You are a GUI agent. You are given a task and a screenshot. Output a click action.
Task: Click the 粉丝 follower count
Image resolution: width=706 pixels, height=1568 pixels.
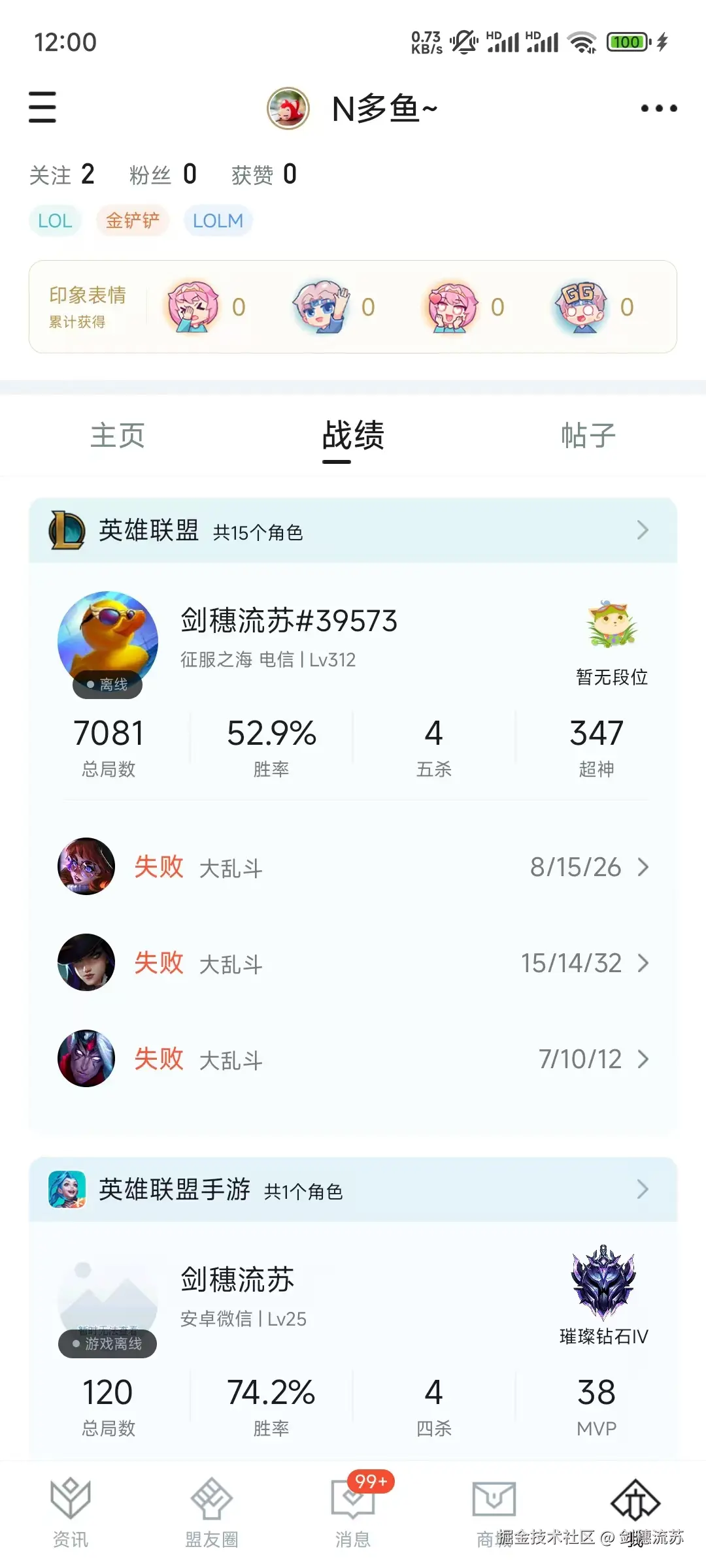pos(163,173)
